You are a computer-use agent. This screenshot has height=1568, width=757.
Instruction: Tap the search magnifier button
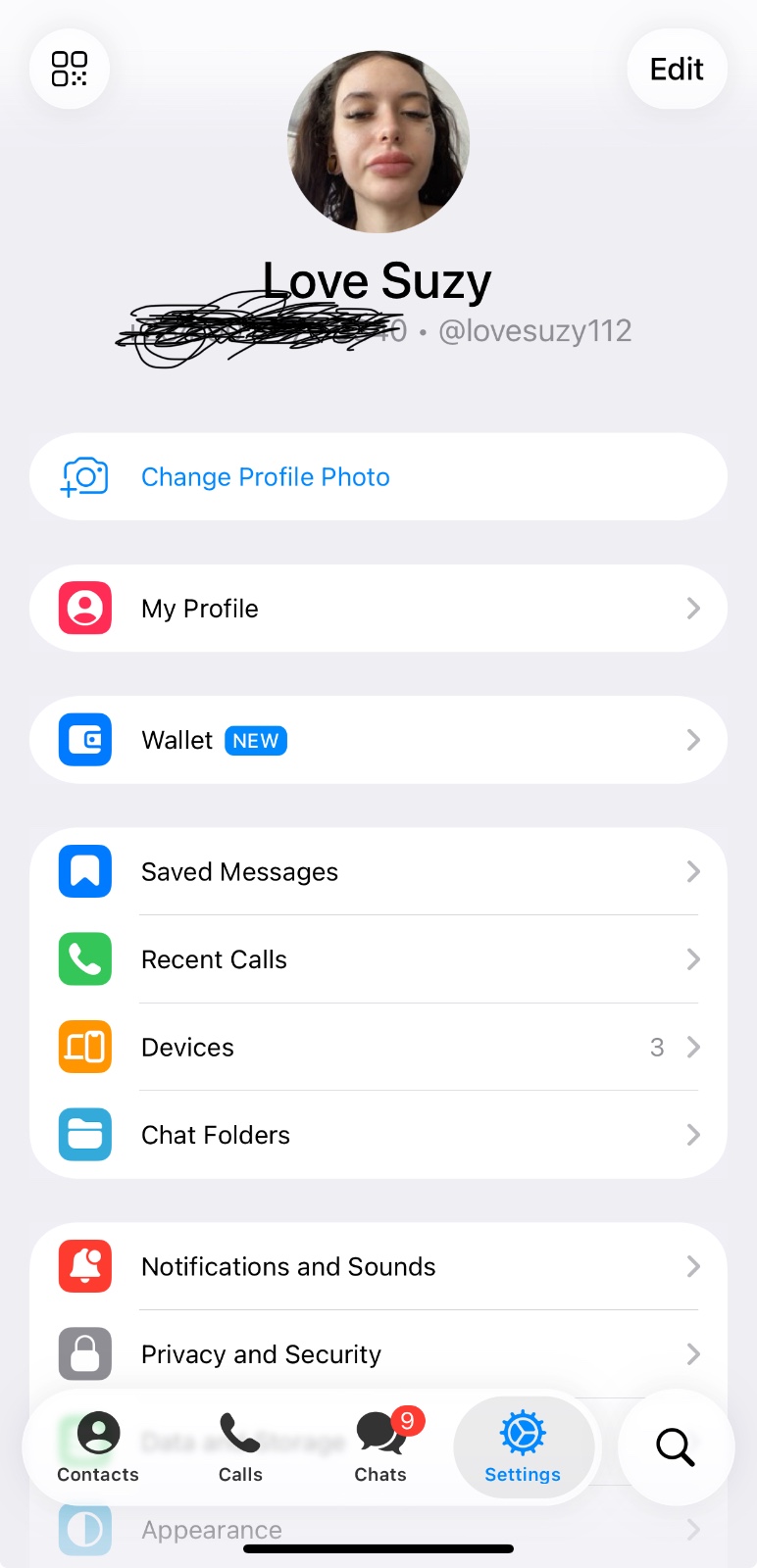pyautogui.click(x=676, y=1447)
